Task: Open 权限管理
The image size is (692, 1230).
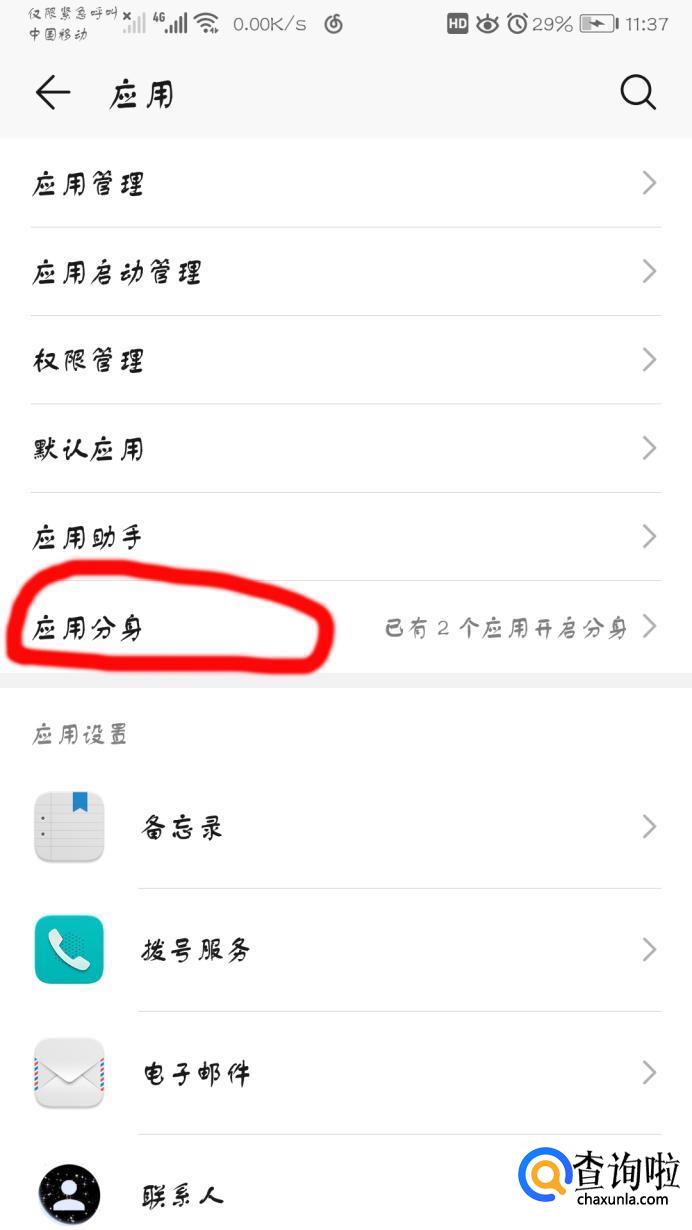Action: [345, 359]
